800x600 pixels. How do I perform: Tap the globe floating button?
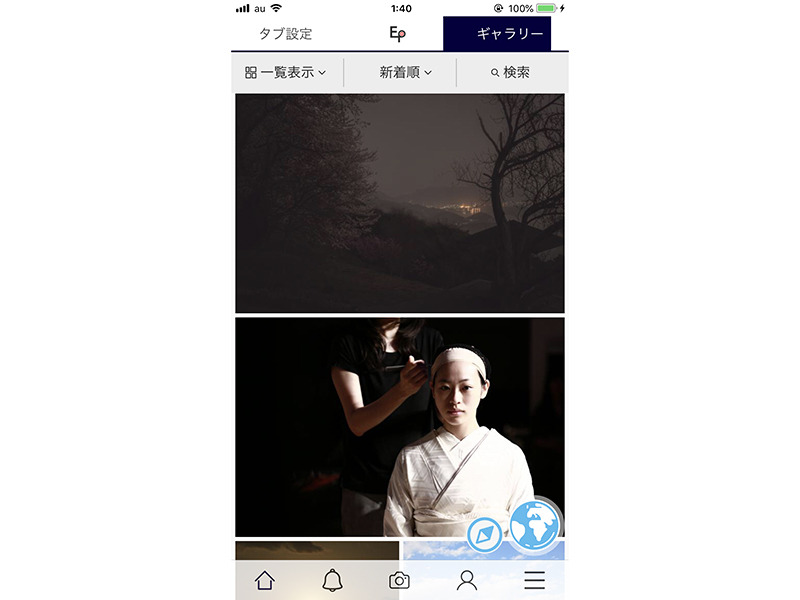click(x=534, y=525)
